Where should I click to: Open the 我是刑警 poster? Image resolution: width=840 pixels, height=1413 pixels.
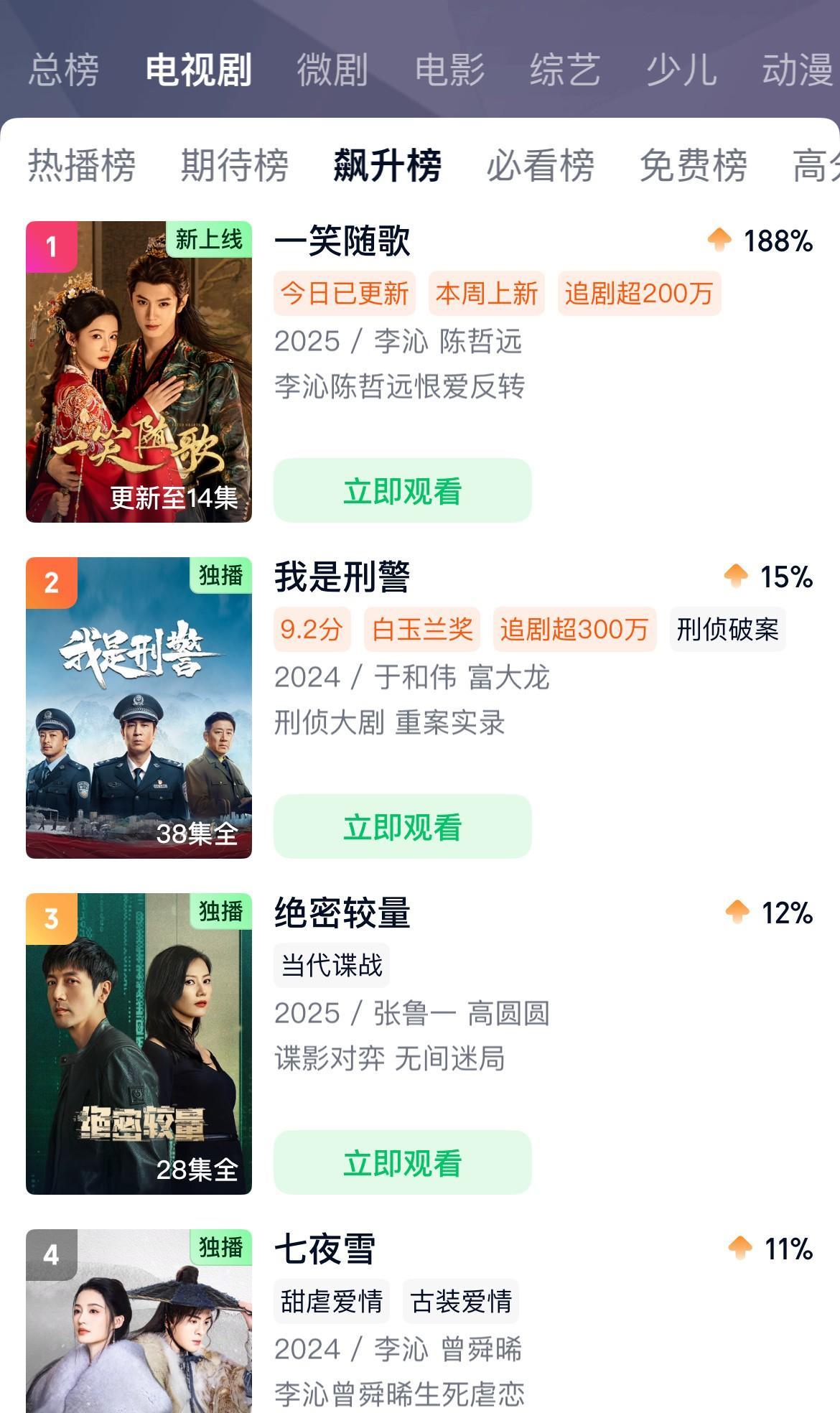pos(139,708)
